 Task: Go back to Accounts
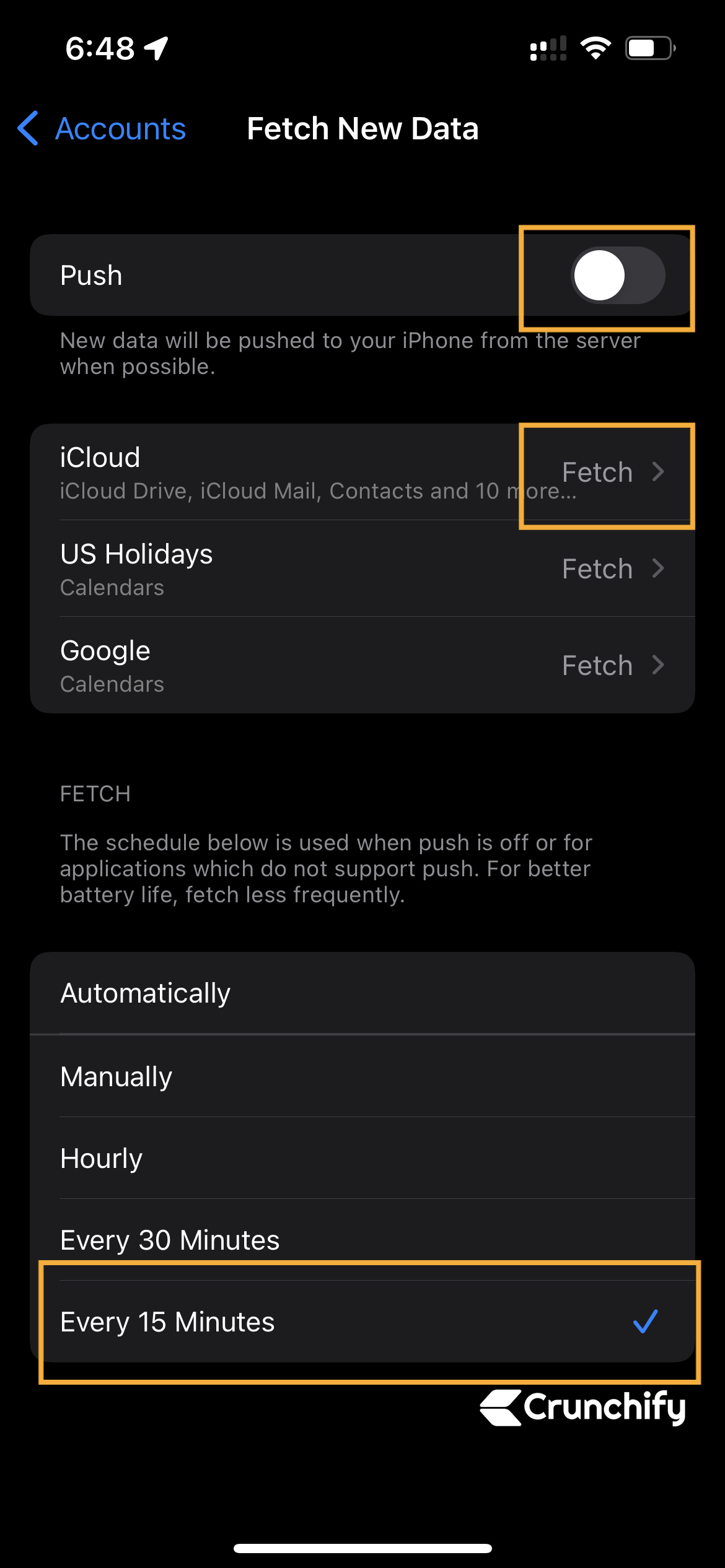click(x=102, y=129)
